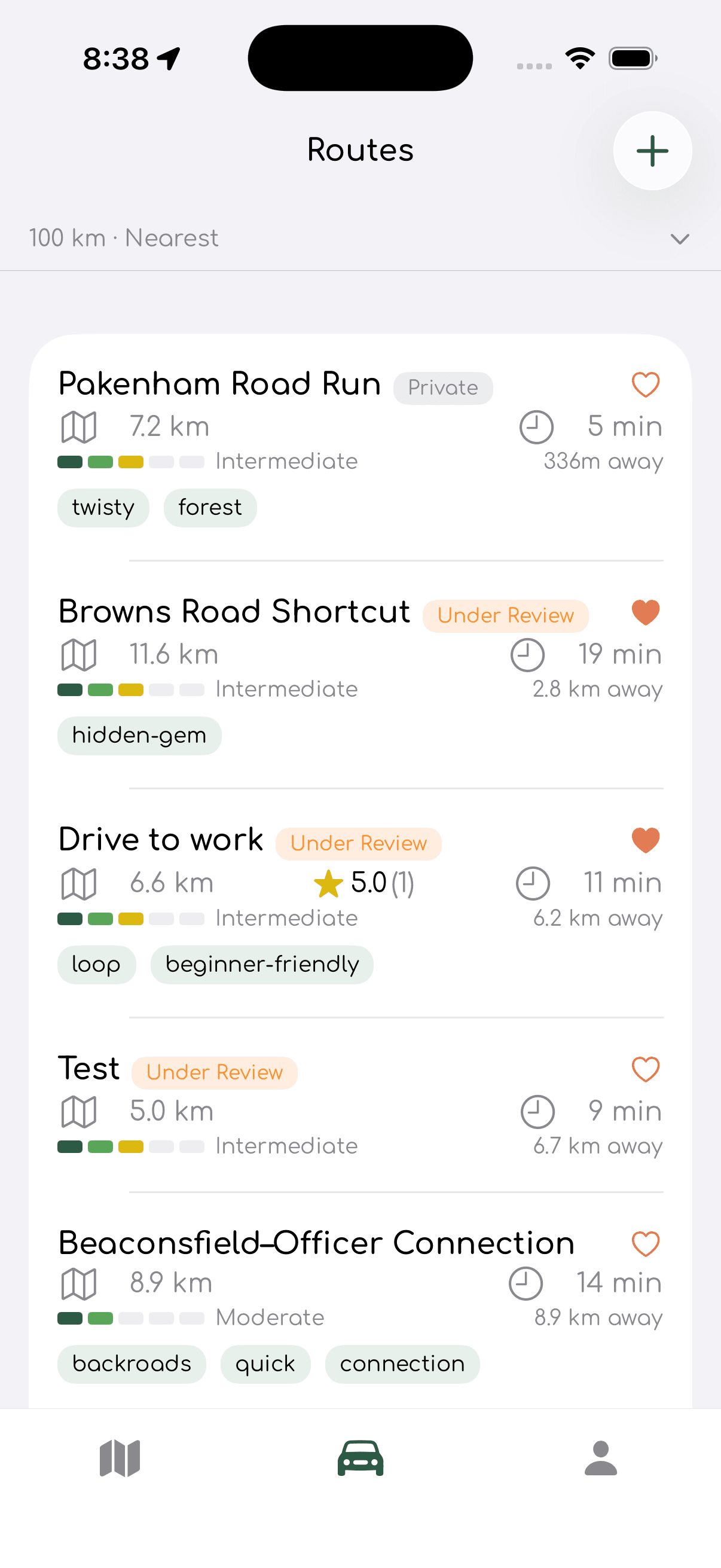The width and height of the screenshot is (721, 1568).
Task: Select the hidden-gem tag on Browns Road Shortcut
Action: tap(139, 736)
